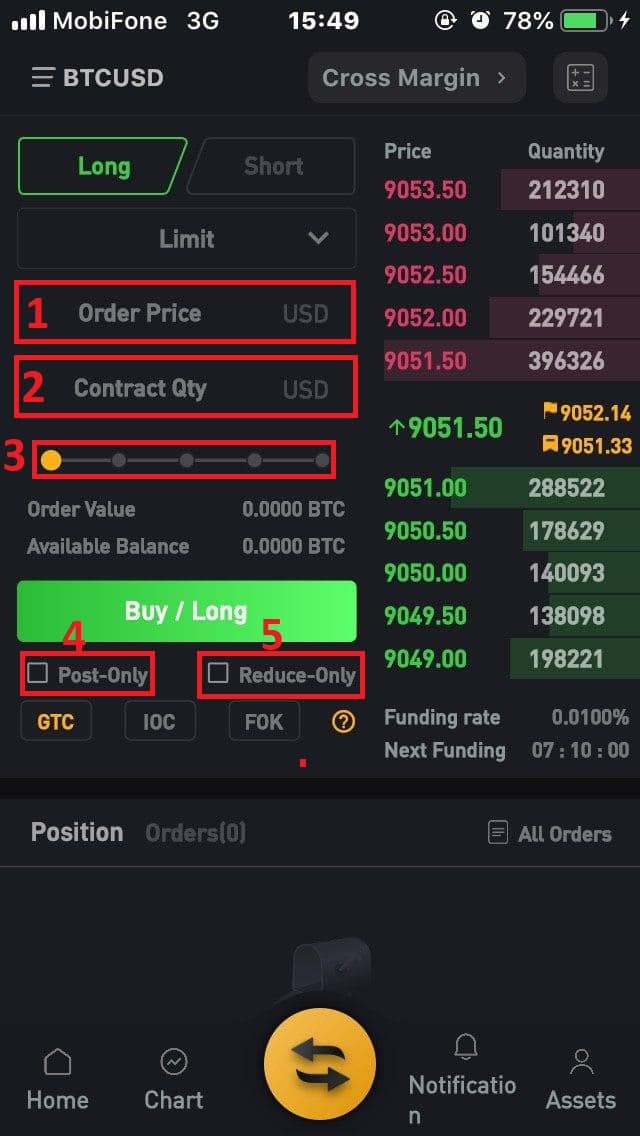Open All Orders

[549, 833]
